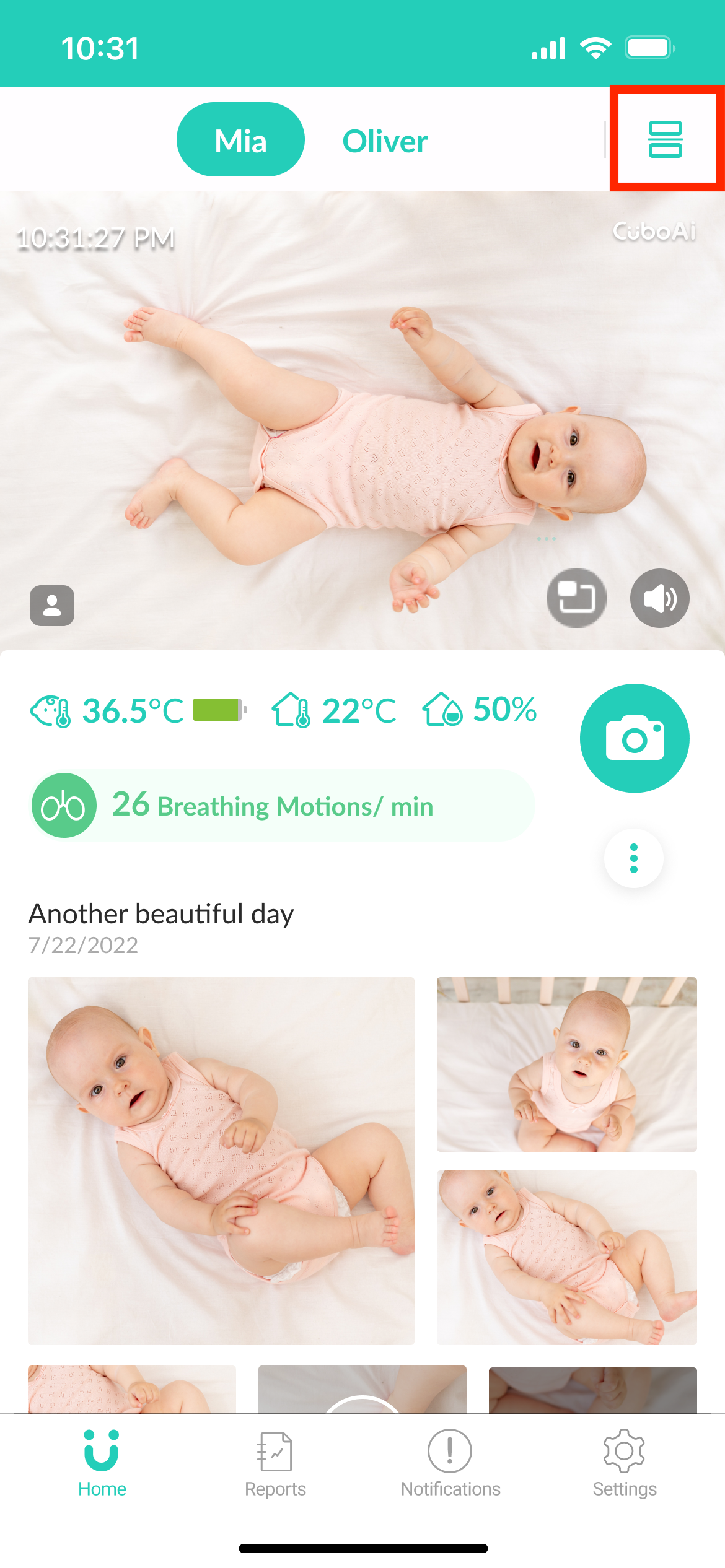Select the Mia camera tab
The image size is (725, 1568).
click(x=240, y=140)
